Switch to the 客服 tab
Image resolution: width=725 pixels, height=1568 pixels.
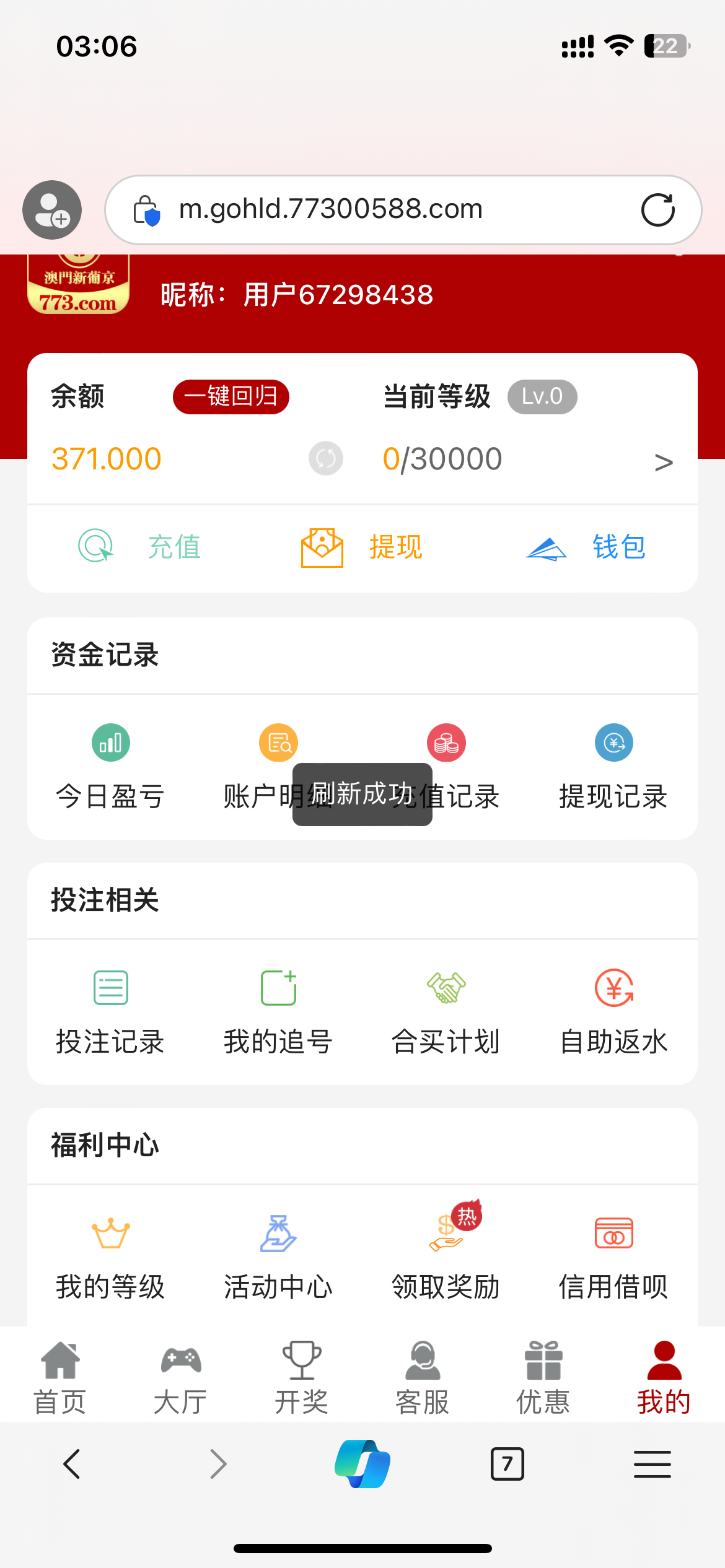[x=423, y=1377]
